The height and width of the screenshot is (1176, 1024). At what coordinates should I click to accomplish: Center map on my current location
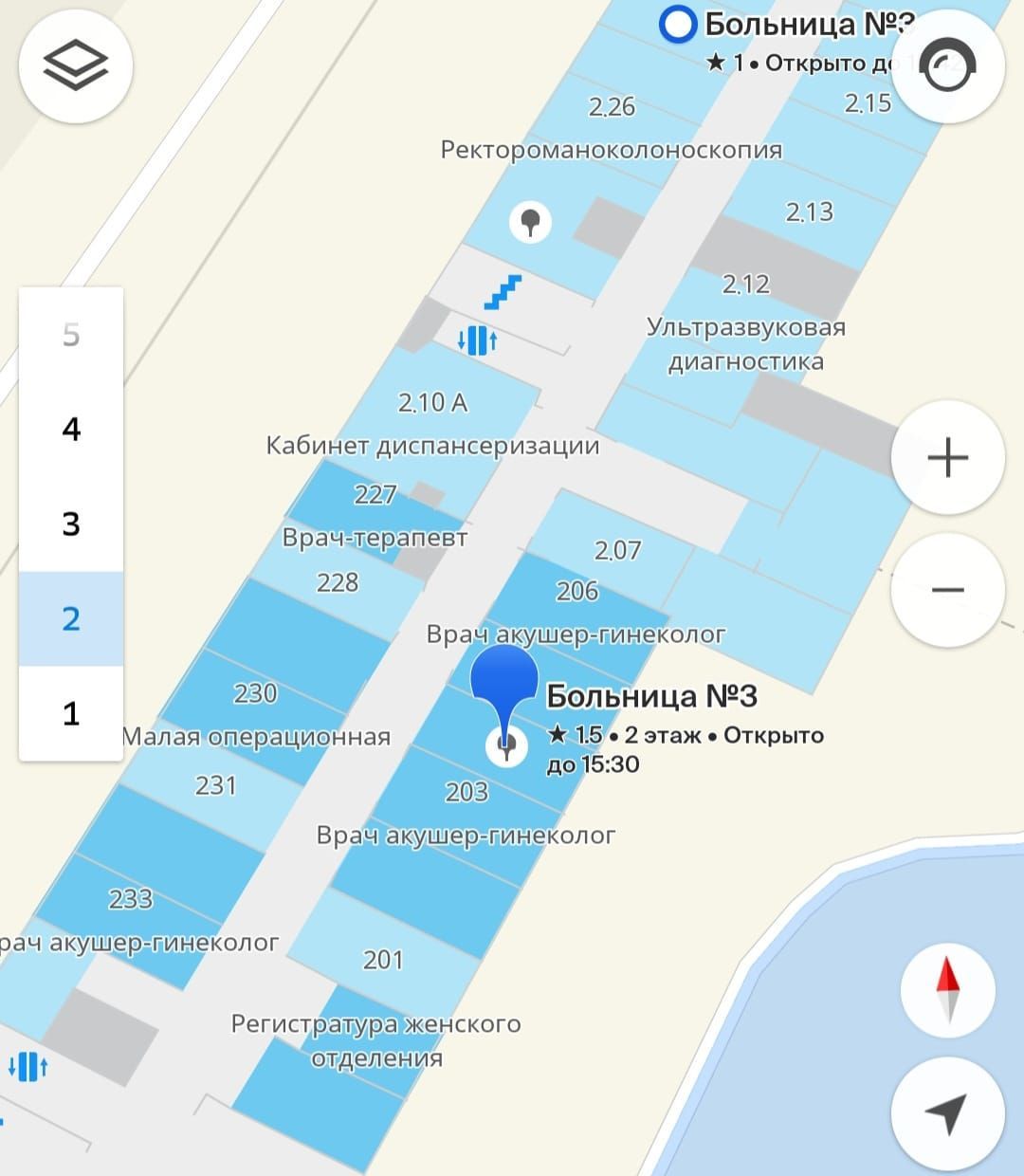pos(947,1113)
